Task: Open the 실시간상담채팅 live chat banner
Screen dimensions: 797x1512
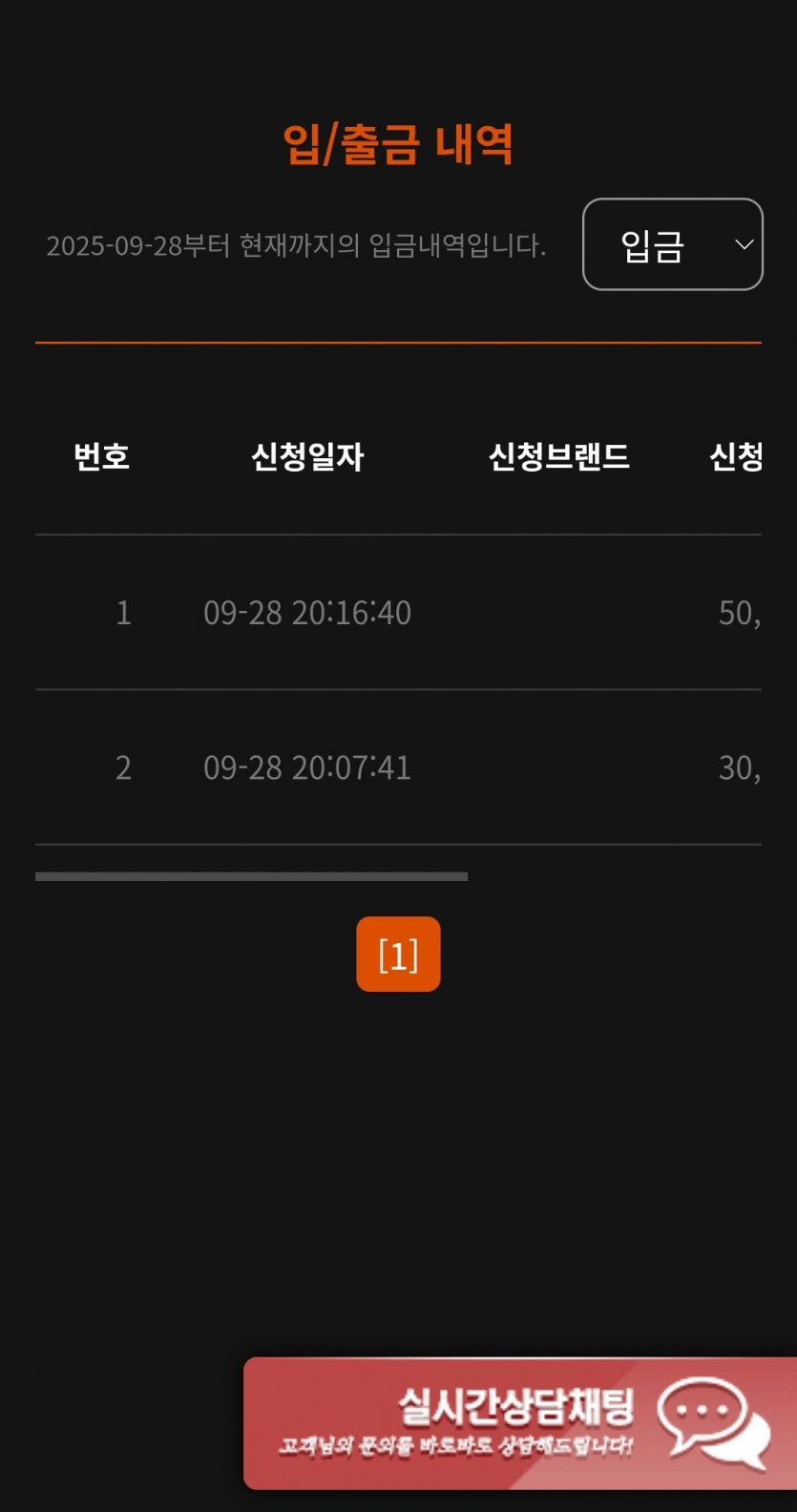Action: 520,1423
